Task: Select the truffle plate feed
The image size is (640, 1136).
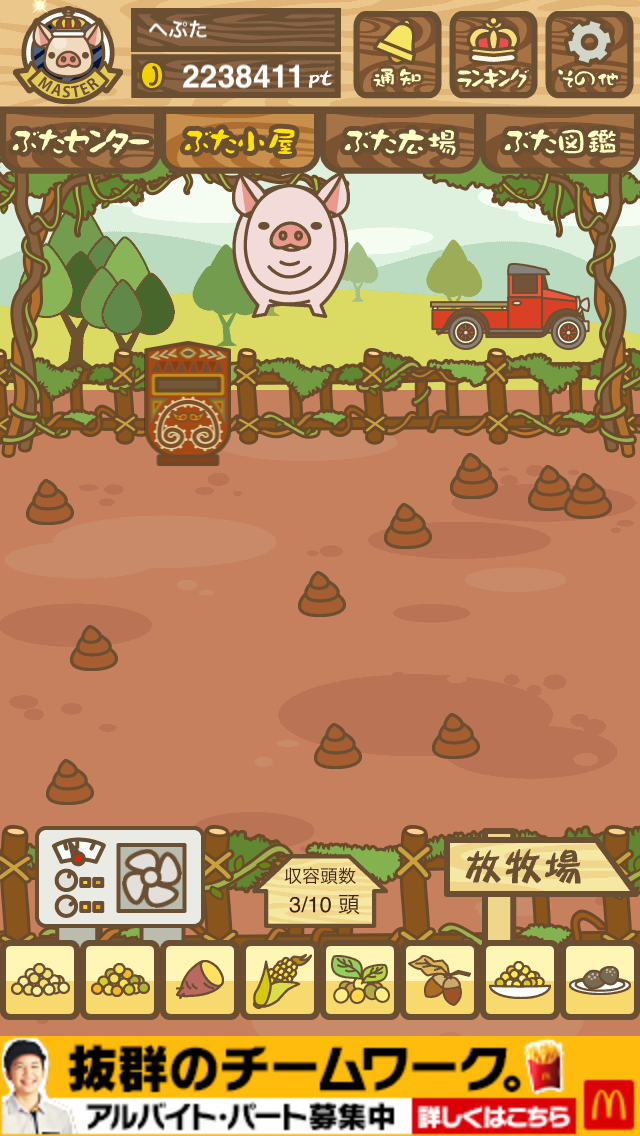Action: tap(599, 980)
